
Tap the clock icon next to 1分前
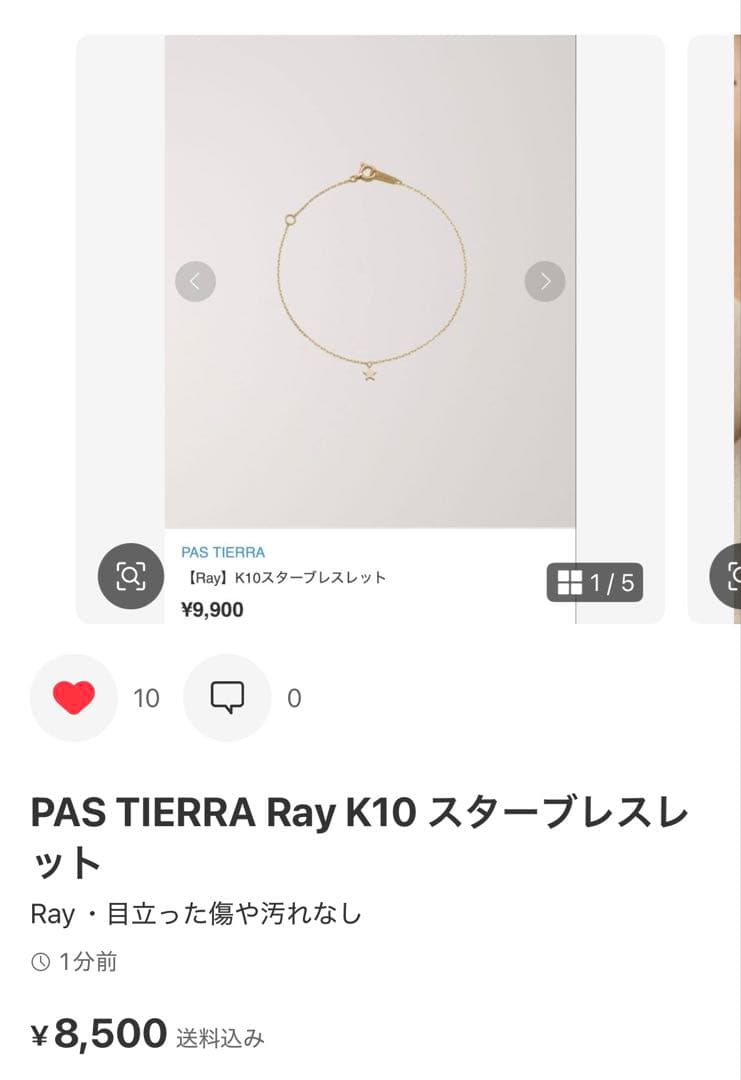click(39, 962)
